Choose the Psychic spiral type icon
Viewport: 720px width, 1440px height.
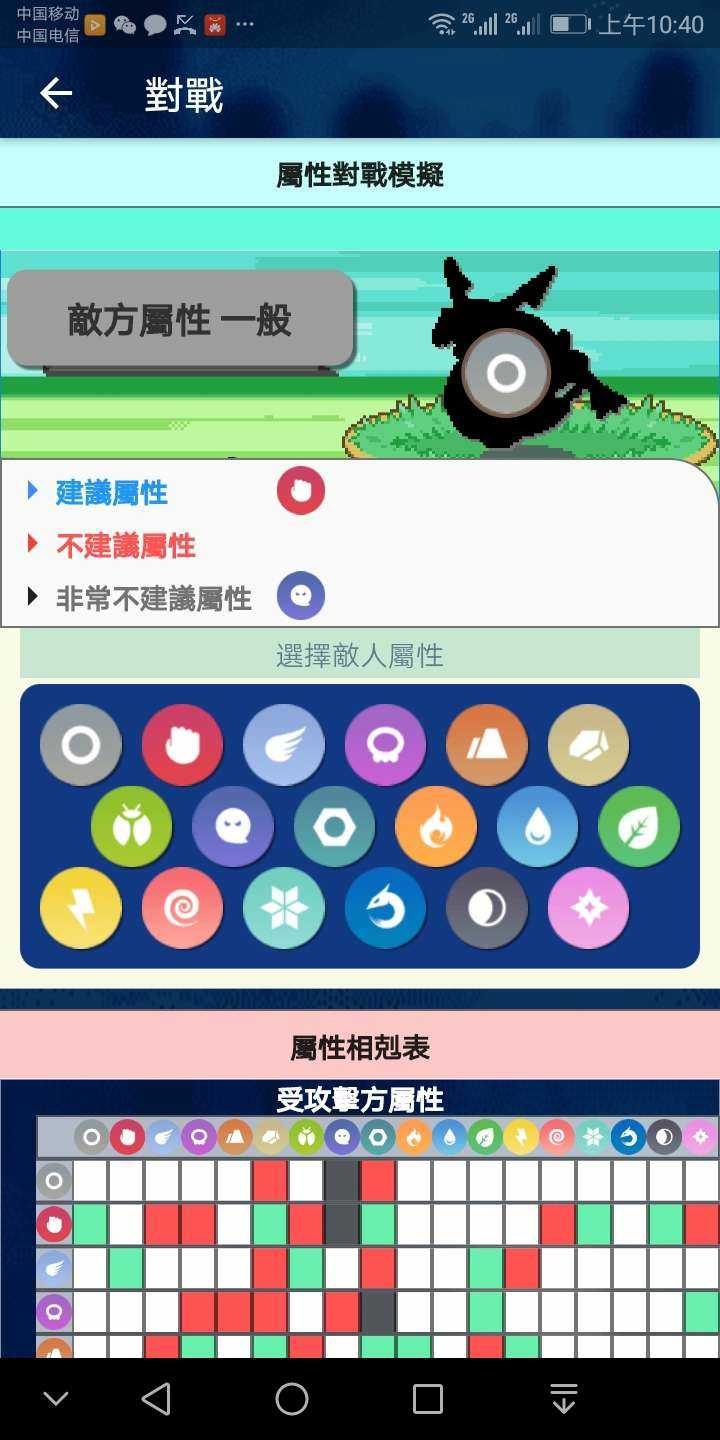click(182, 908)
